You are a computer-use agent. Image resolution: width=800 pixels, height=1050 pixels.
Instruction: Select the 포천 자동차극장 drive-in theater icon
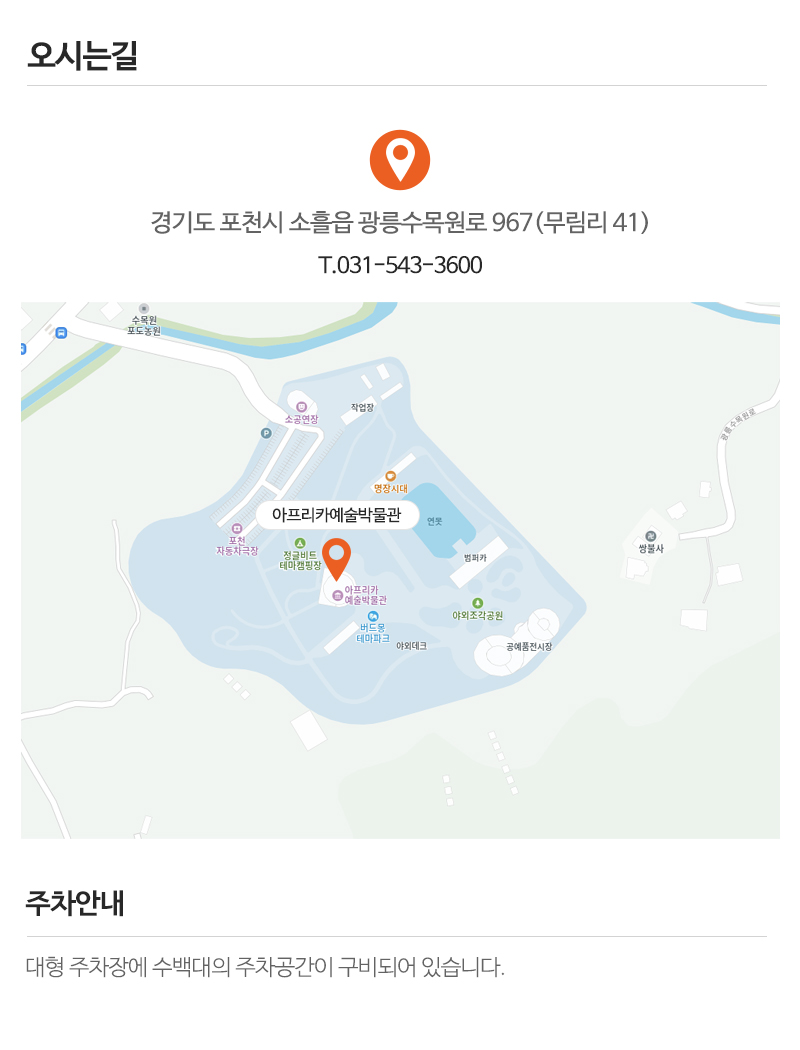pyautogui.click(x=236, y=530)
